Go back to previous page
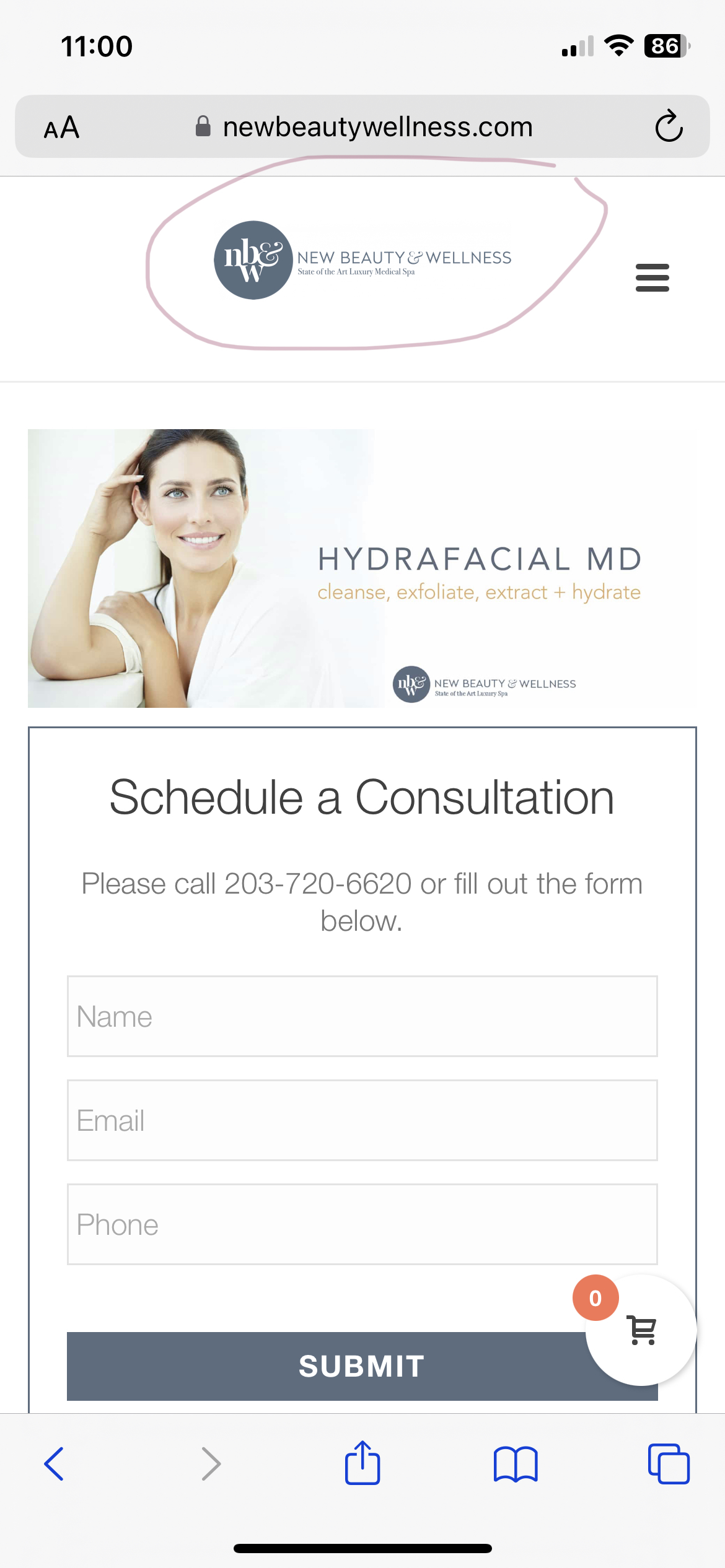 click(x=54, y=1464)
